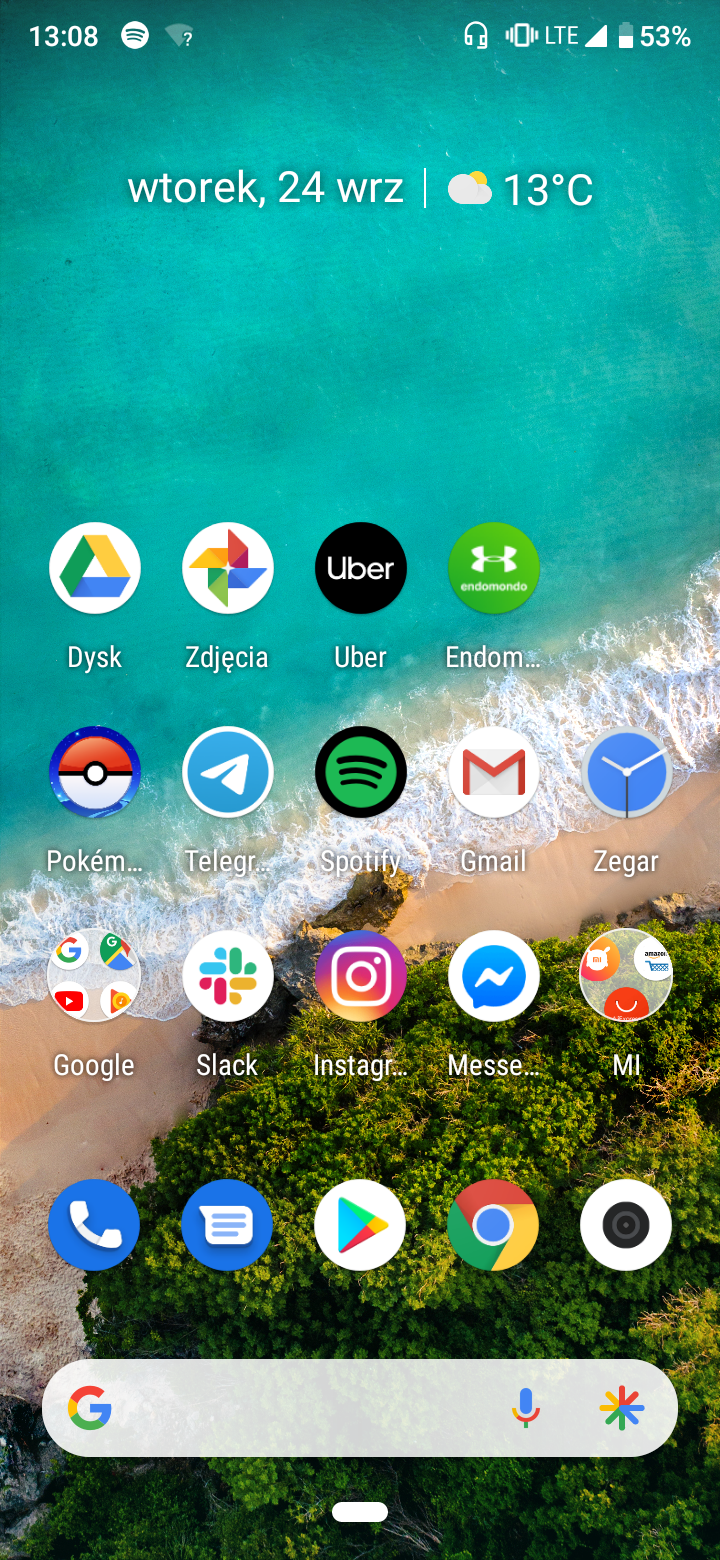Open the Messages app in the dock
720x1560 pixels.
227,1225
